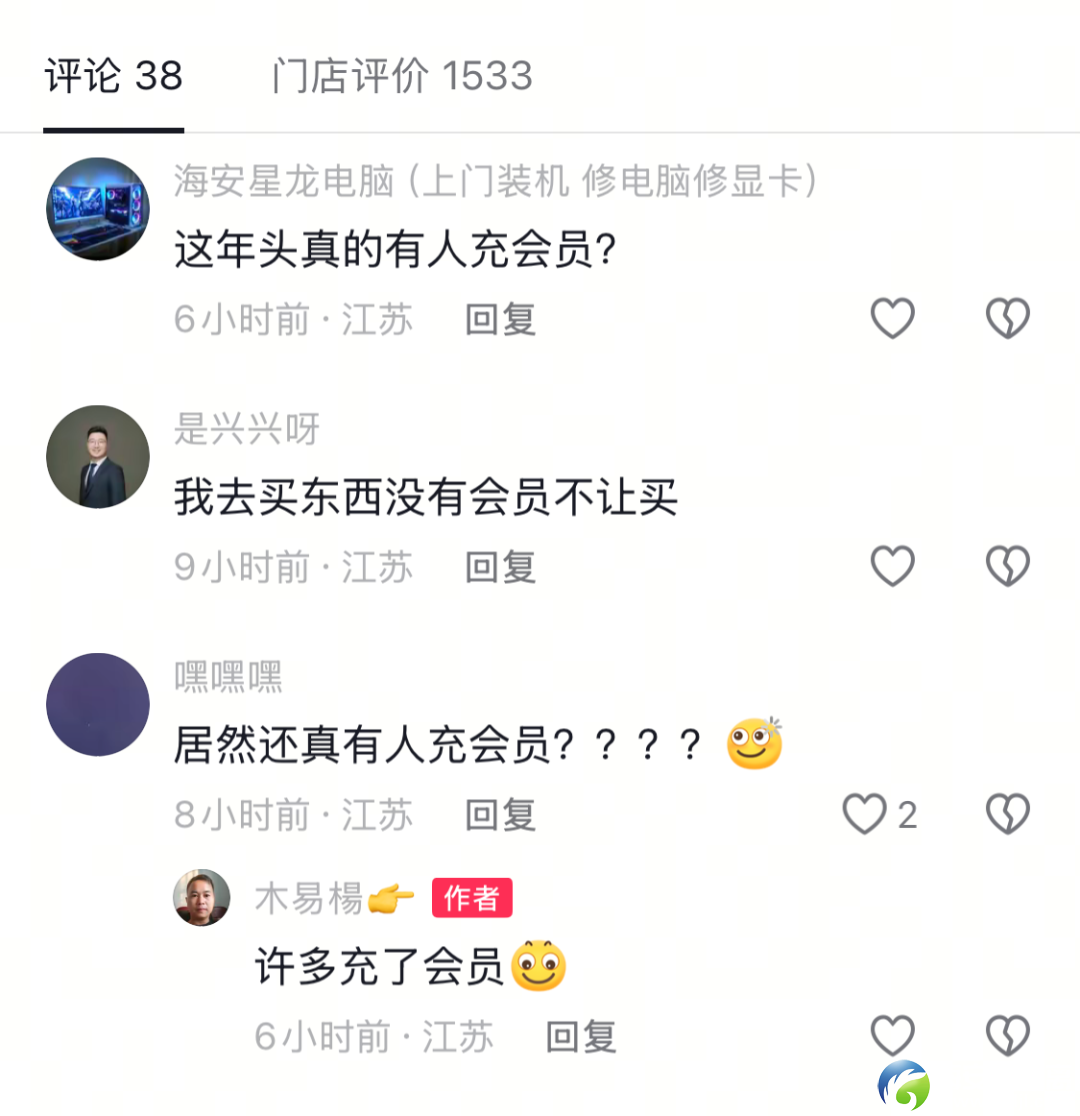The width and height of the screenshot is (1080, 1116).
Task: Like the comment from 海安星龙电脑
Action: pos(892,319)
